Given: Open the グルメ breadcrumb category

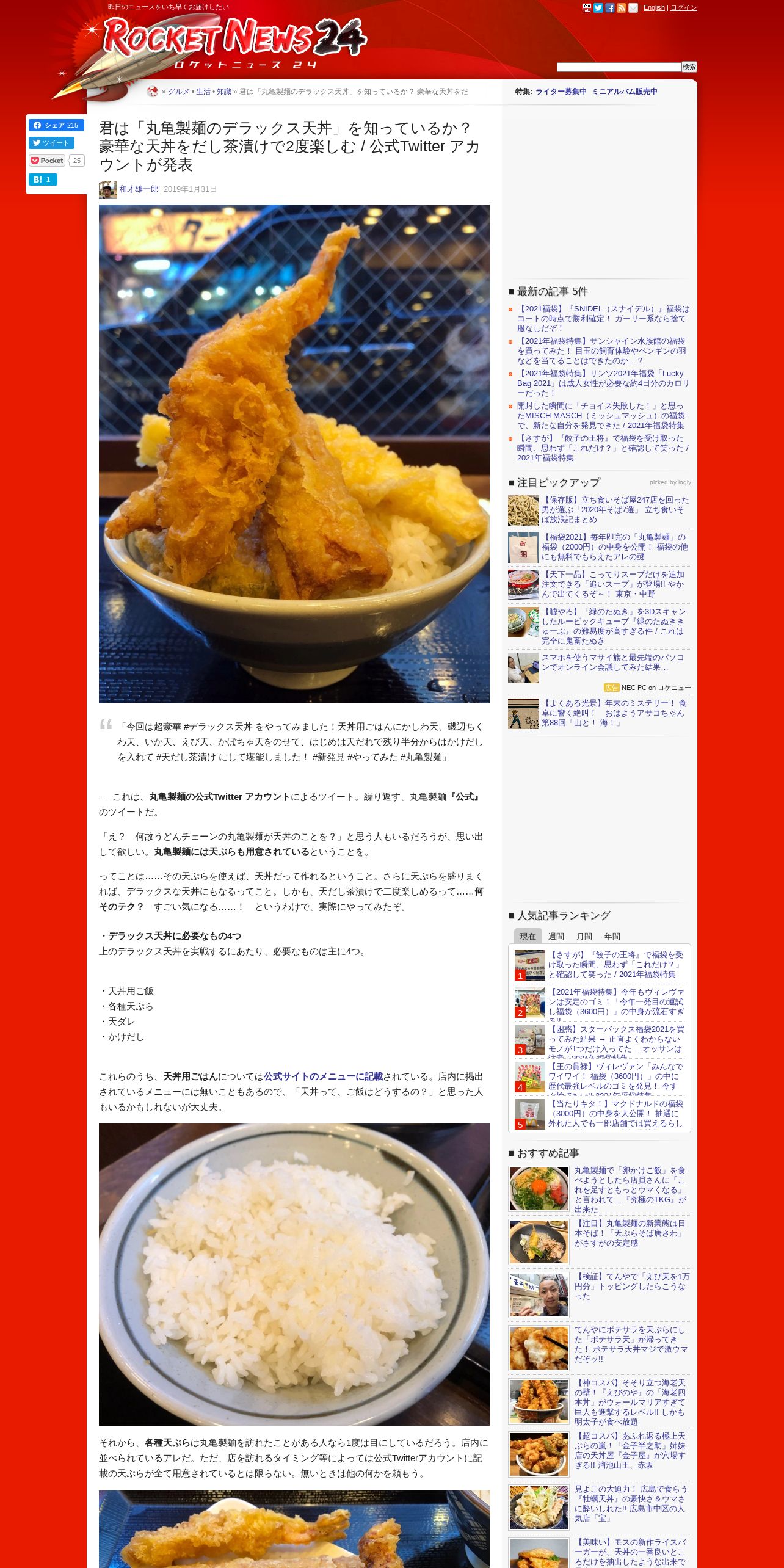Looking at the screenshot, I should click(178, 92).
